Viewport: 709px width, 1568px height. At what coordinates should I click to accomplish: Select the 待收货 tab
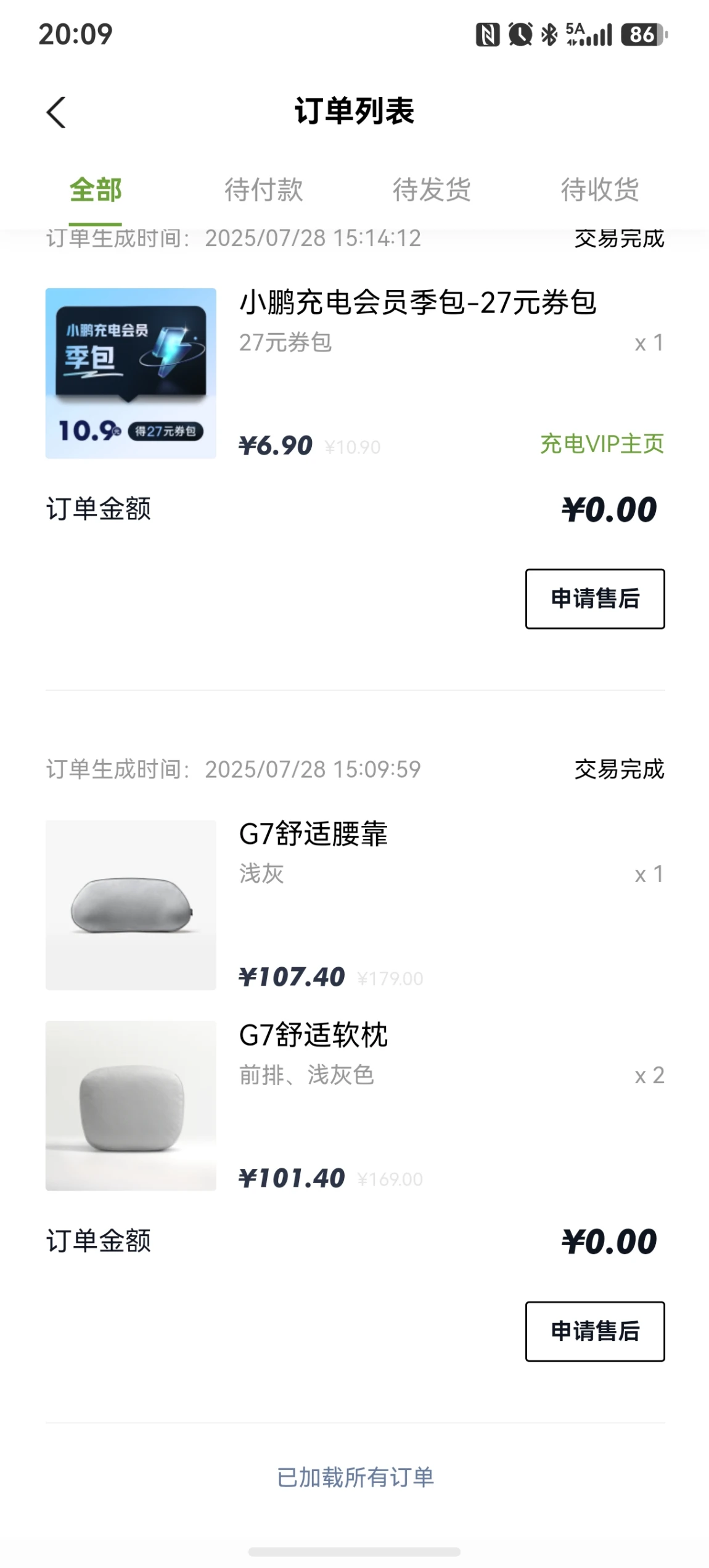coord(599,190)
